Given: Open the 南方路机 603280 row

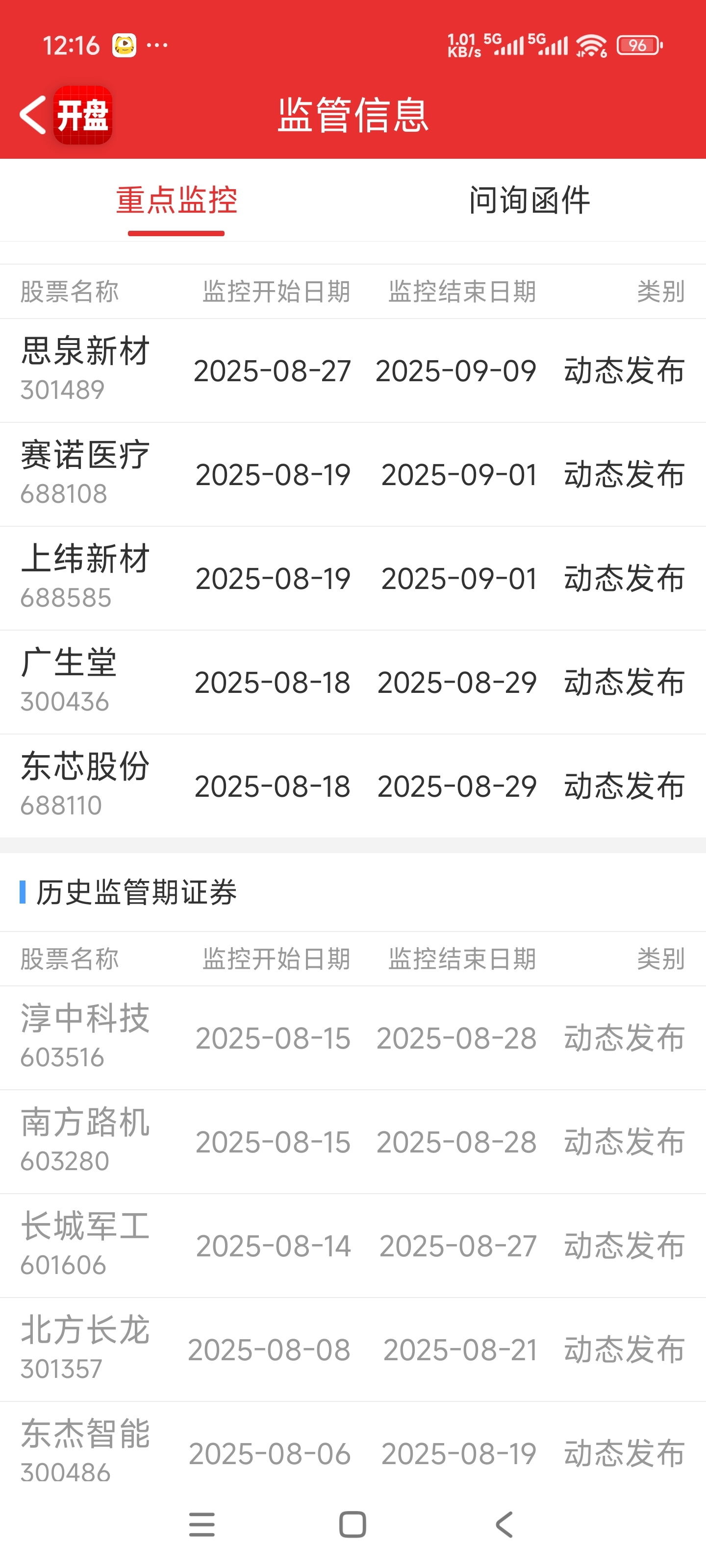Looking at the screenshot, I should coord(353,1142).
